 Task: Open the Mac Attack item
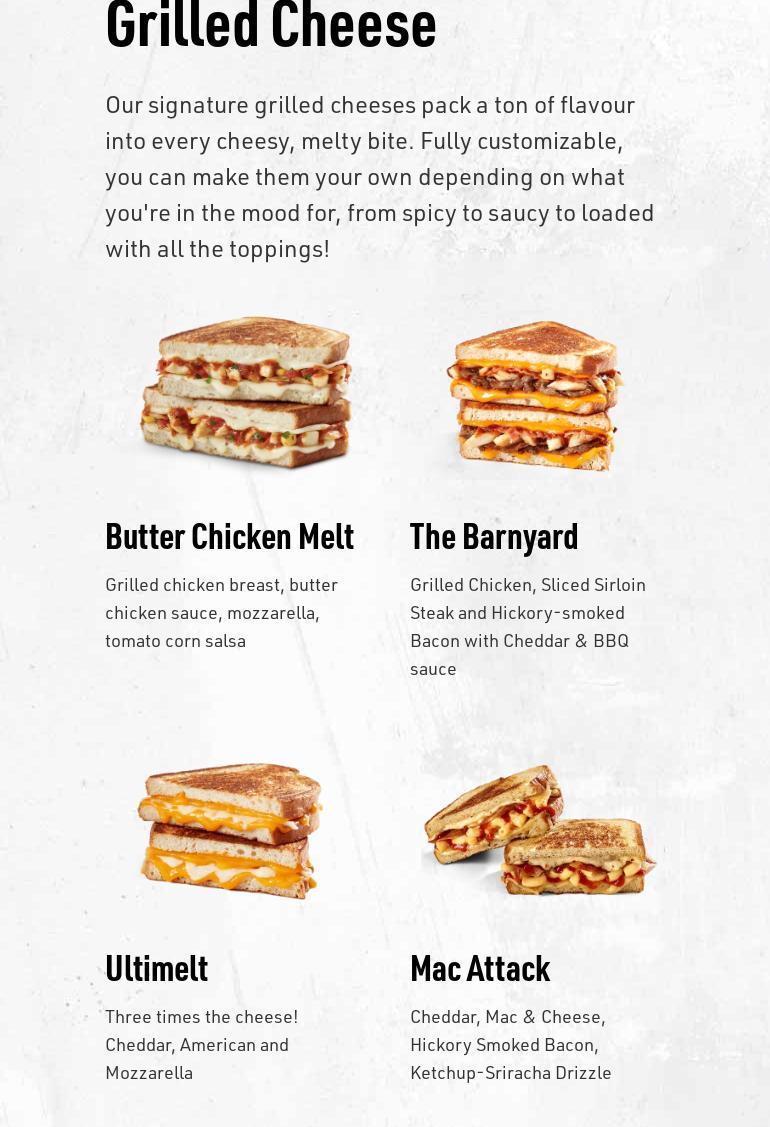coord(480,969)
